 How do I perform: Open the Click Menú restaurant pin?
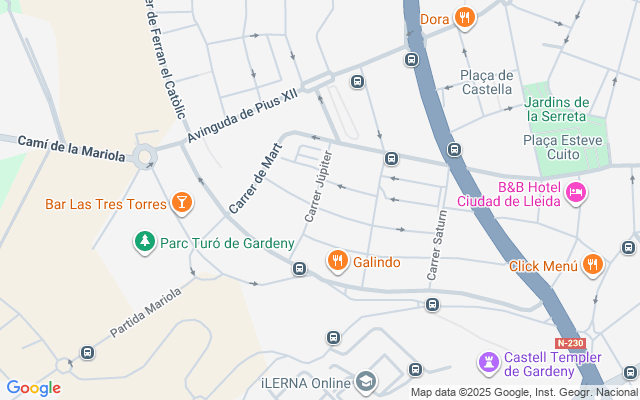(593, 265)
